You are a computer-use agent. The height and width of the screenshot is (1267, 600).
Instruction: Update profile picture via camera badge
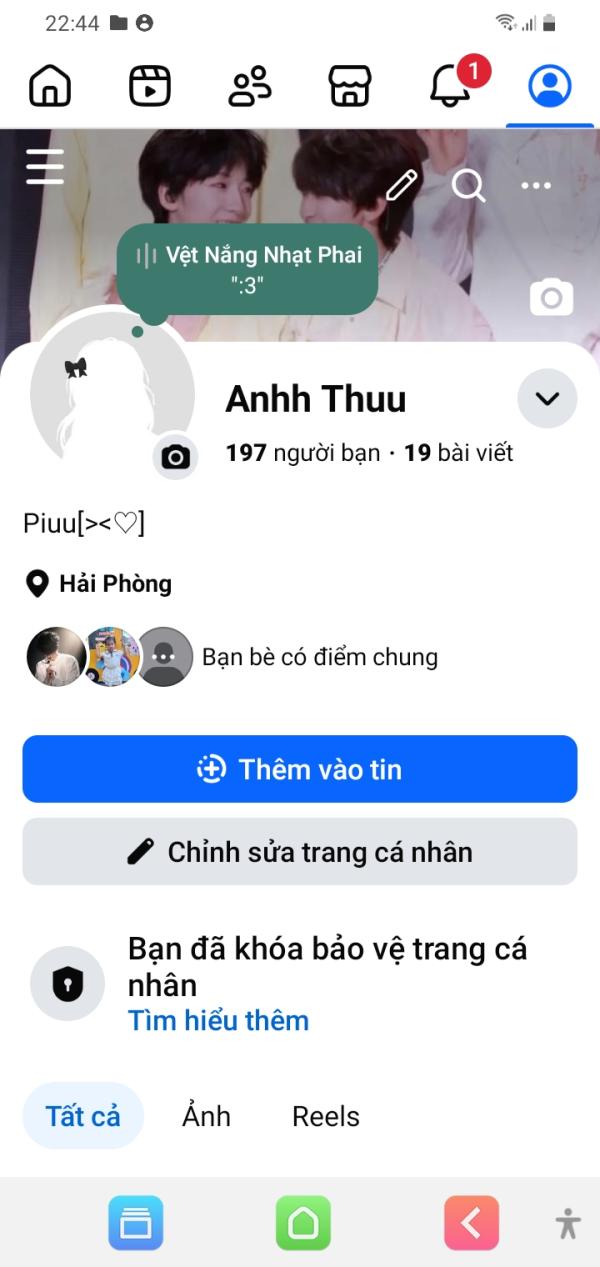point(176,458)
